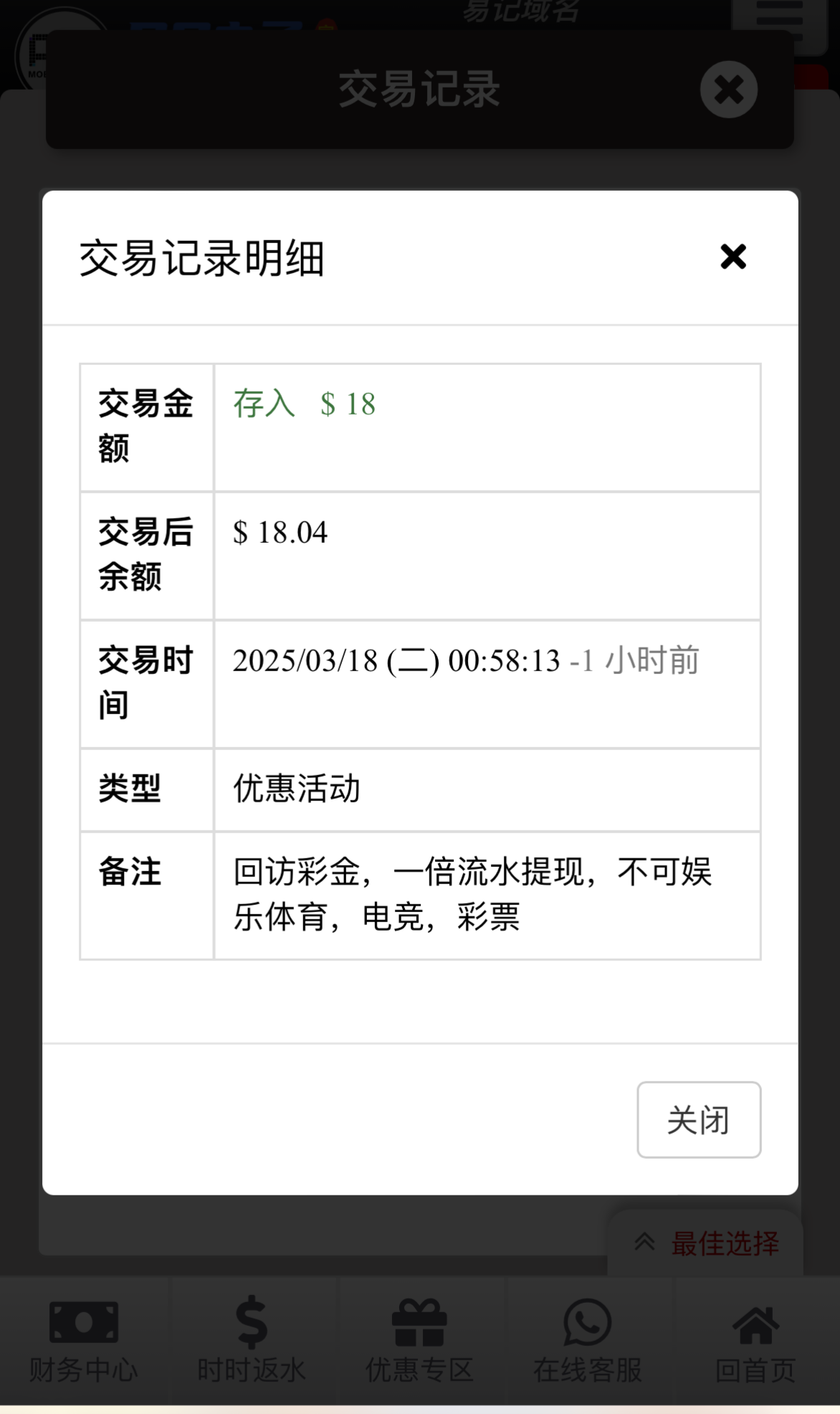The height and width of the screenshot is (1414, 840).
Task: Dismiss the 交易记录 panel via the circled X
Action: [728, 90]
